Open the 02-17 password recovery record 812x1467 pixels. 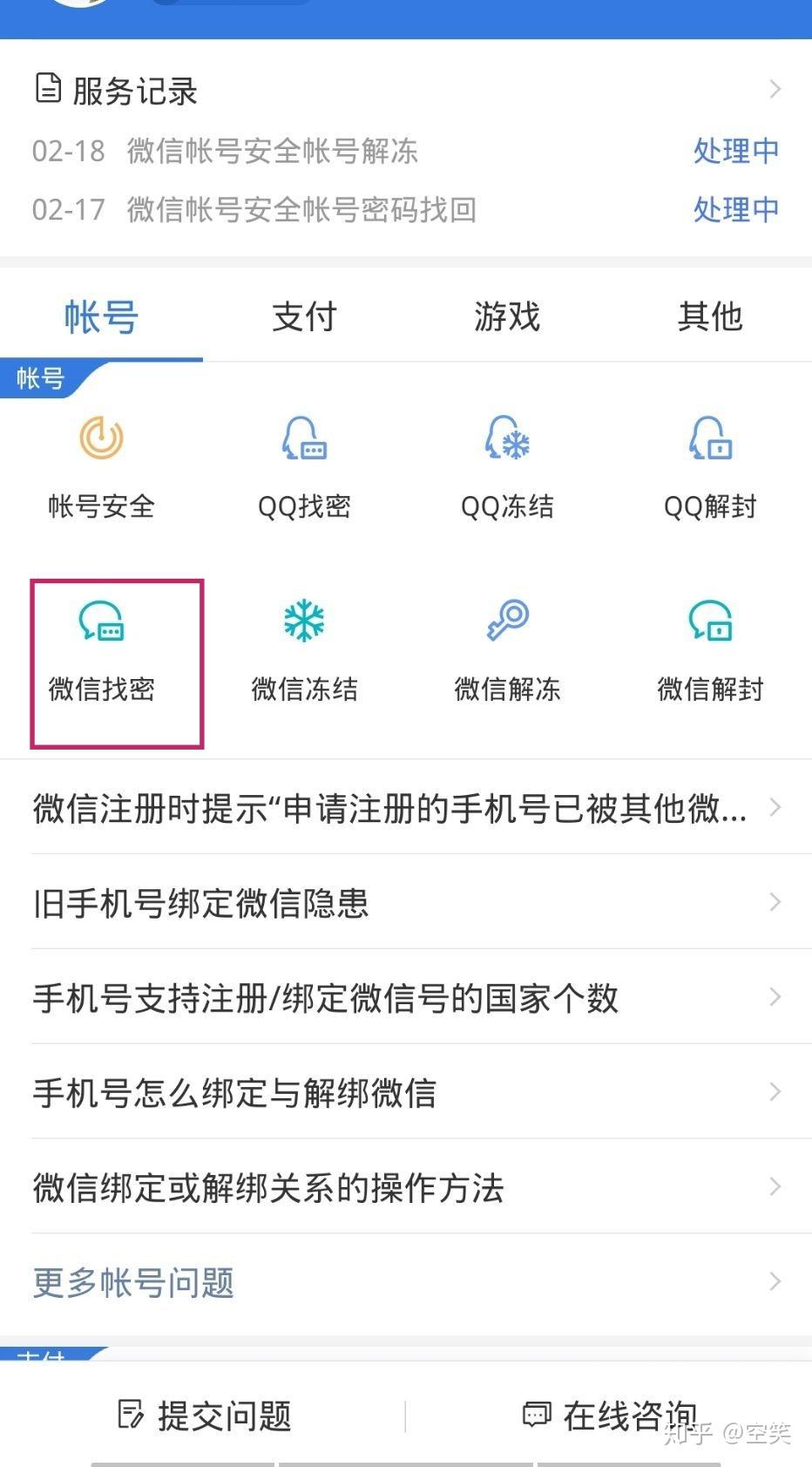point(303,209)
